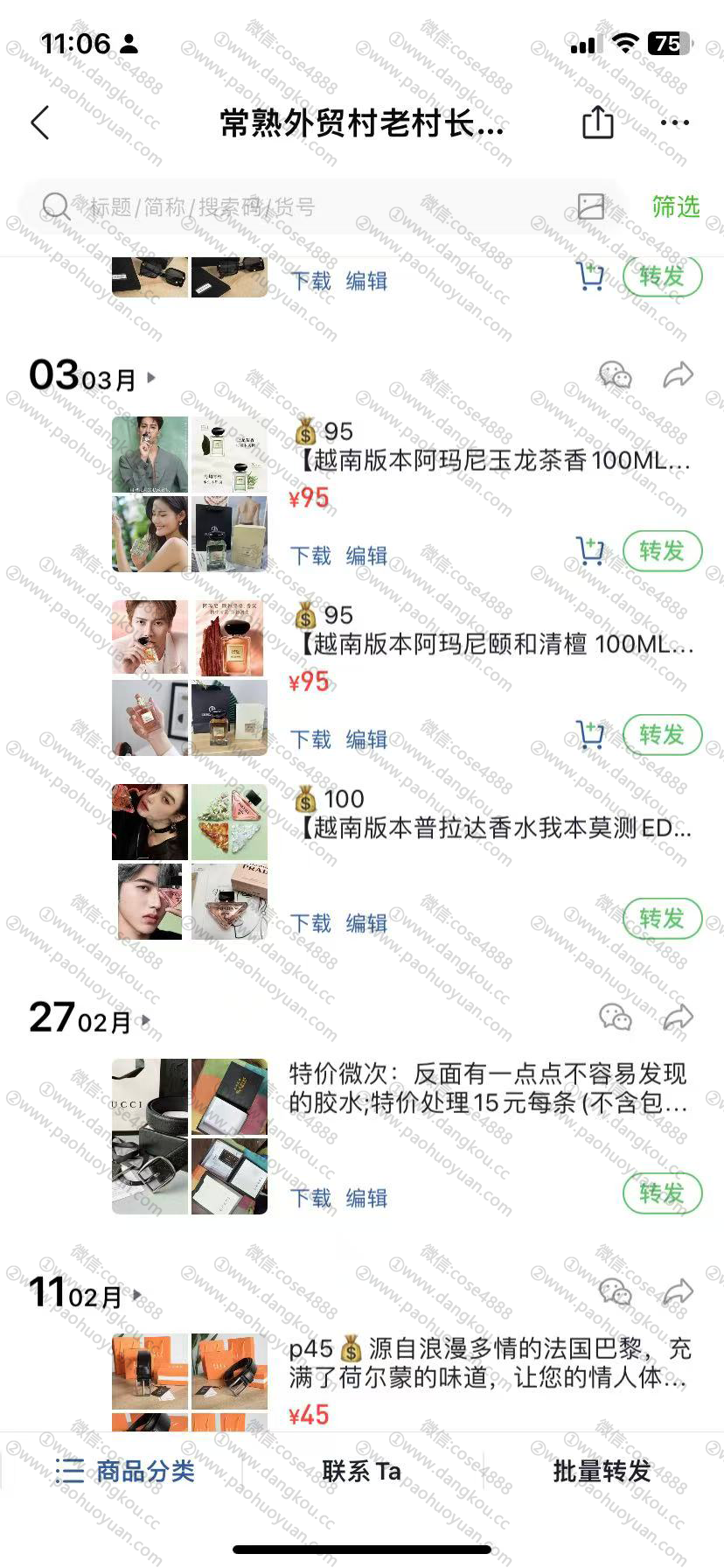Share the 27 02月 posts via arrow
Screen dimensions: 724x1568
[678, 1018]
